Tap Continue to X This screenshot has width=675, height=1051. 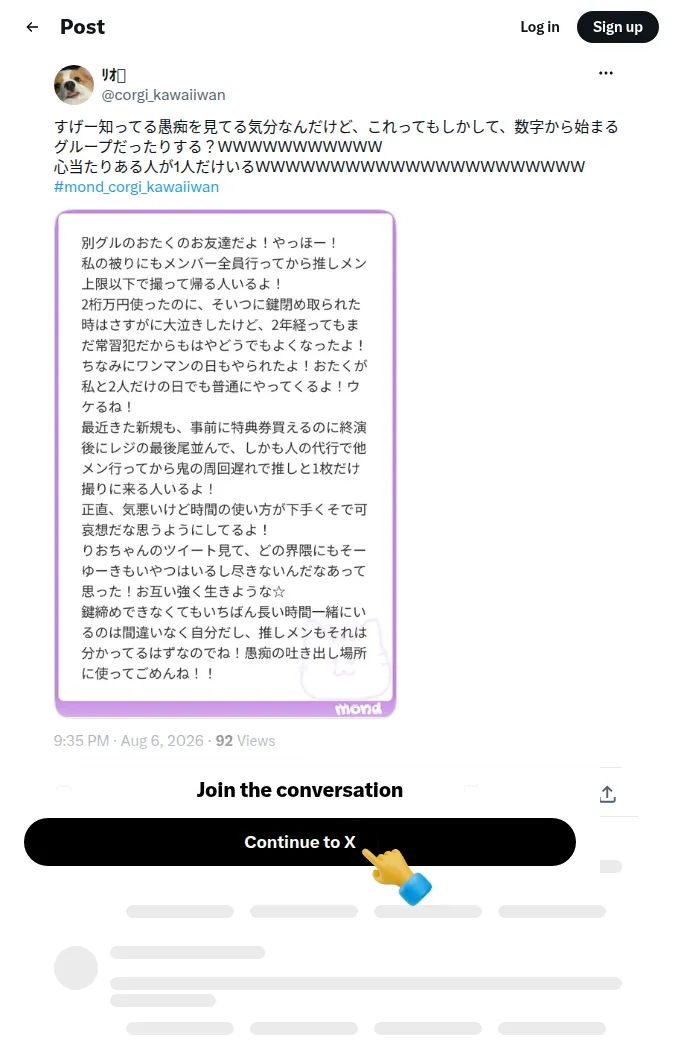click(300, 842)
